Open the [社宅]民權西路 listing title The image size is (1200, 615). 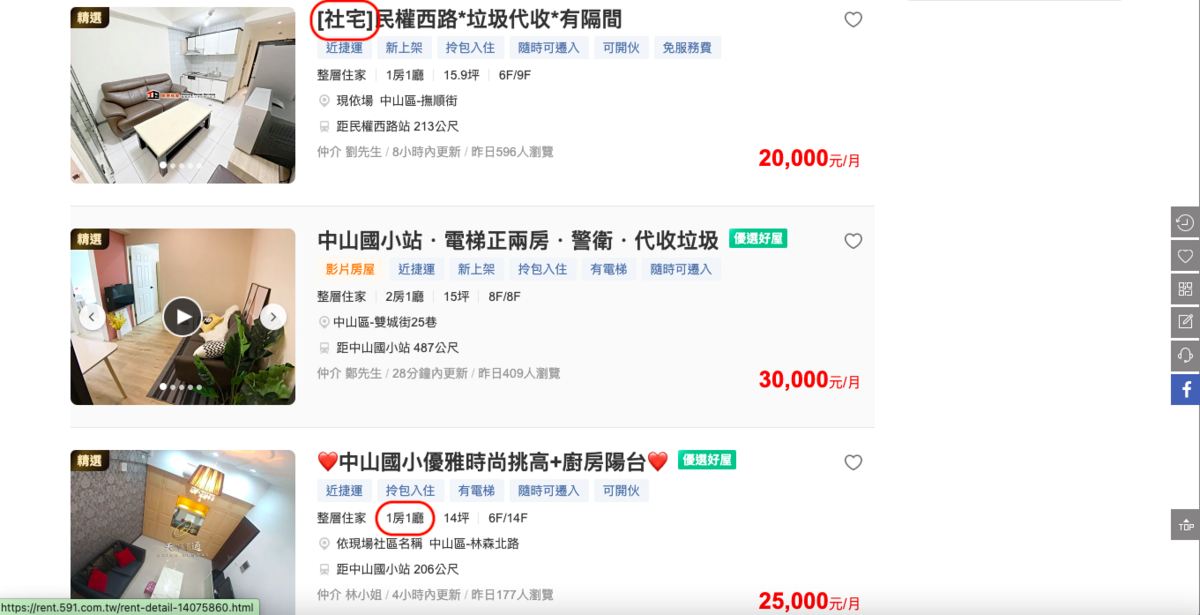tap(469, 19)
